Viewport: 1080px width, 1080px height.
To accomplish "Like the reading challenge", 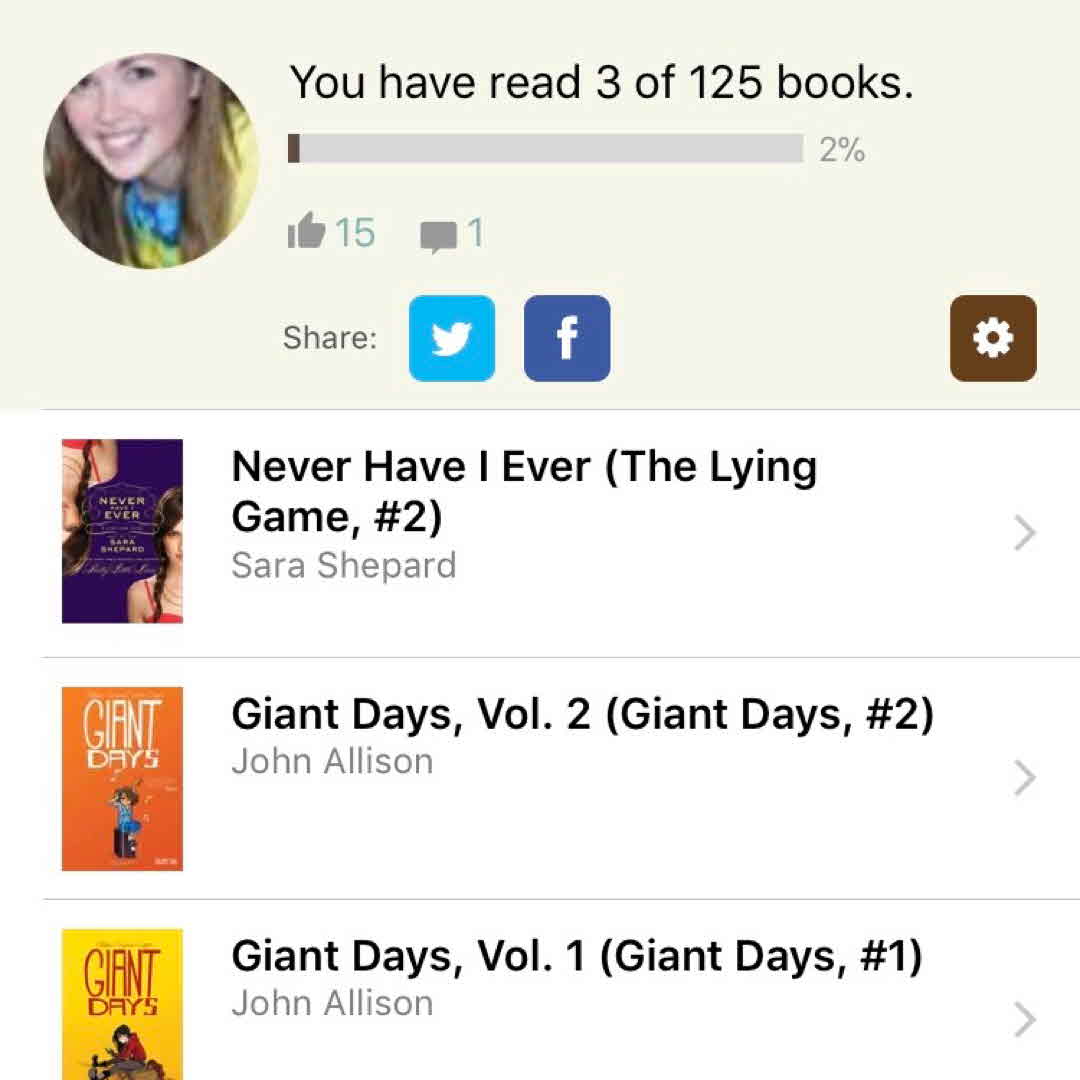I will tap(307, 233).
